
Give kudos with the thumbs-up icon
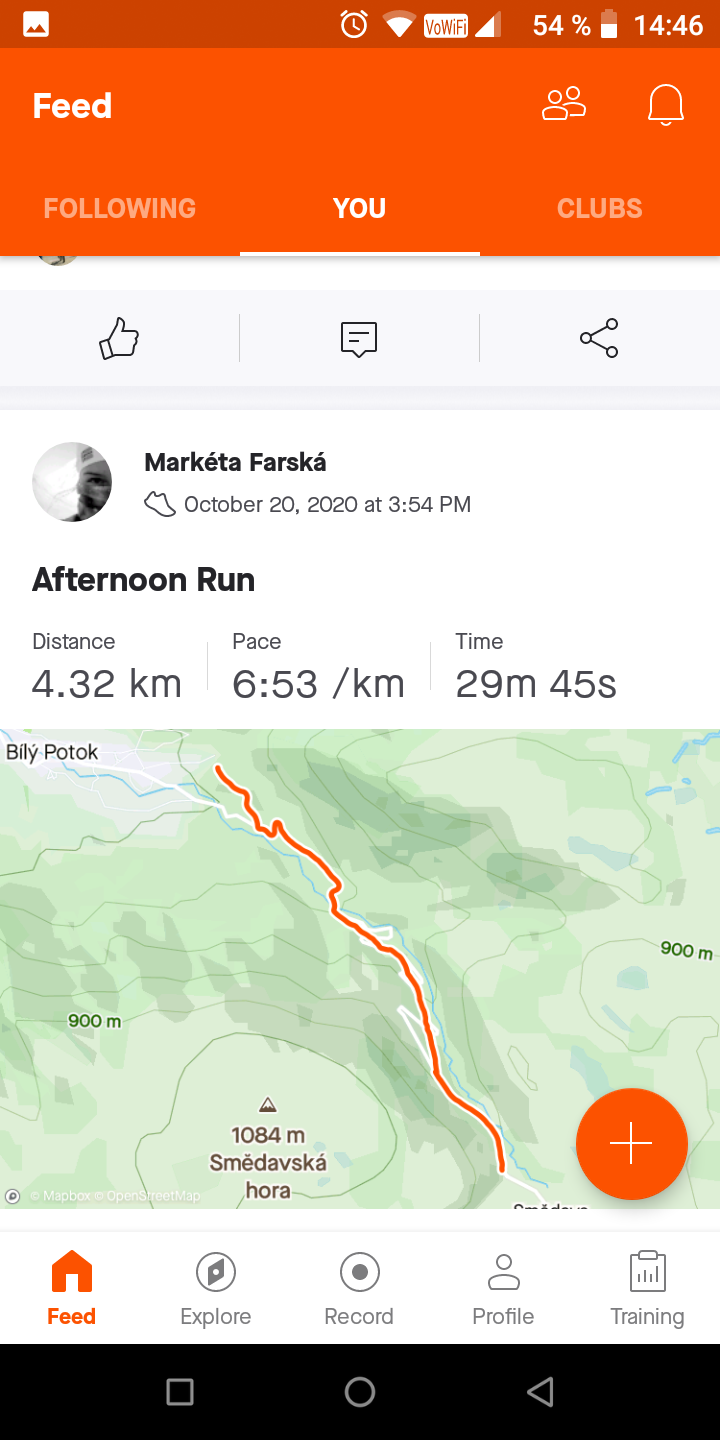tap(119, 338)
